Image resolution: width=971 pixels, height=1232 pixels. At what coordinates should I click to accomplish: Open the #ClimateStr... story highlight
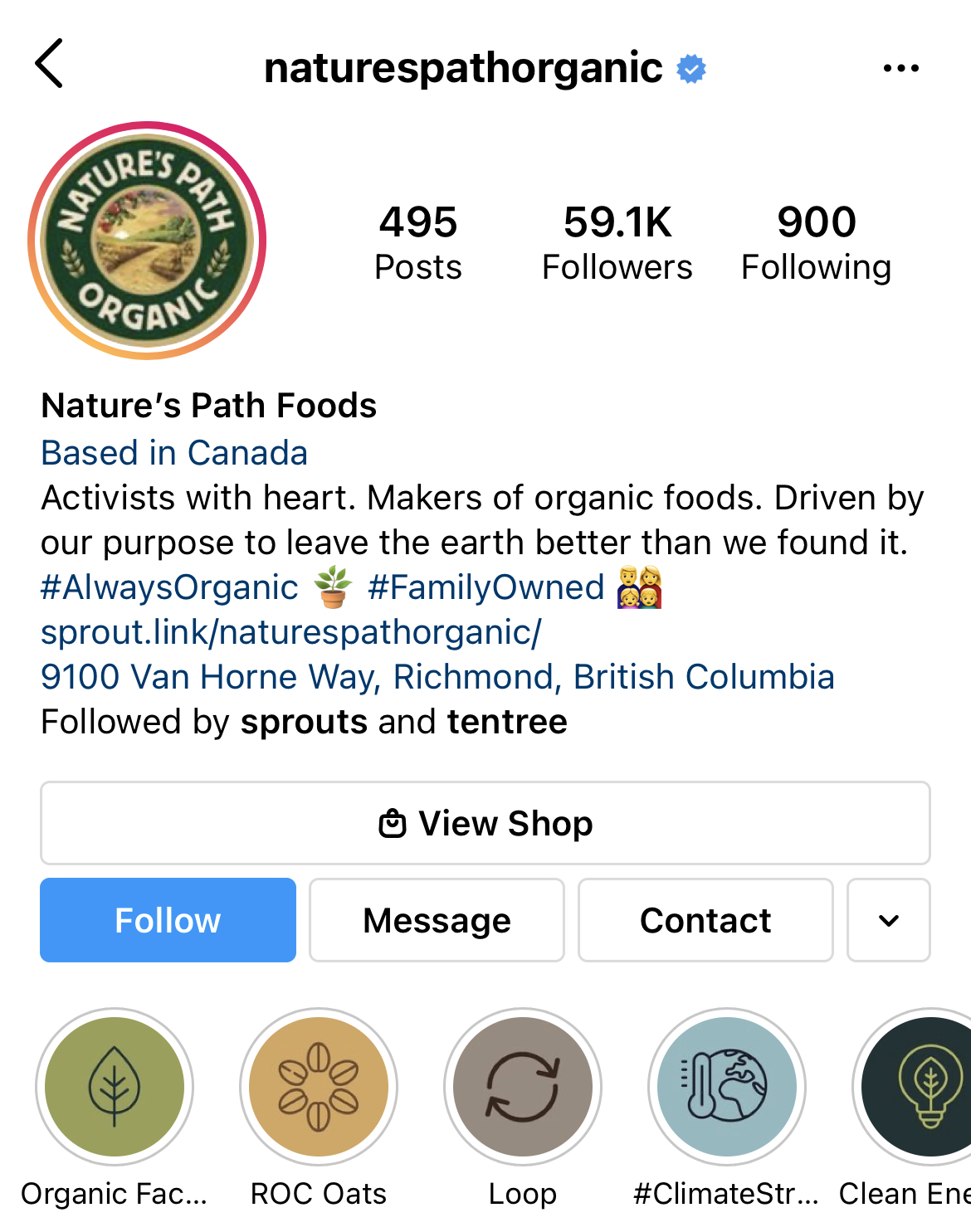[727, 1086]
